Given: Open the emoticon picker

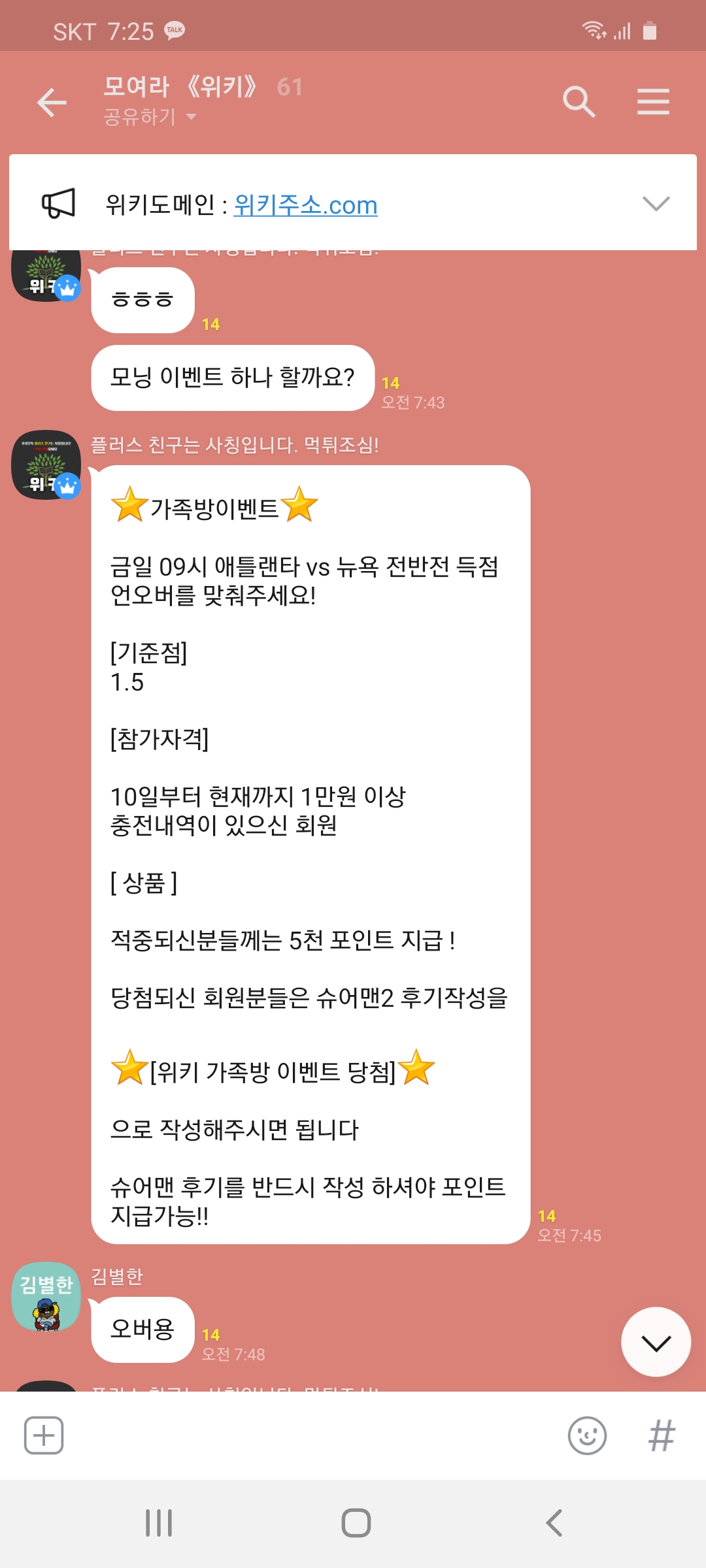Looking at the screenshot, I should [x=587, y=1435].
